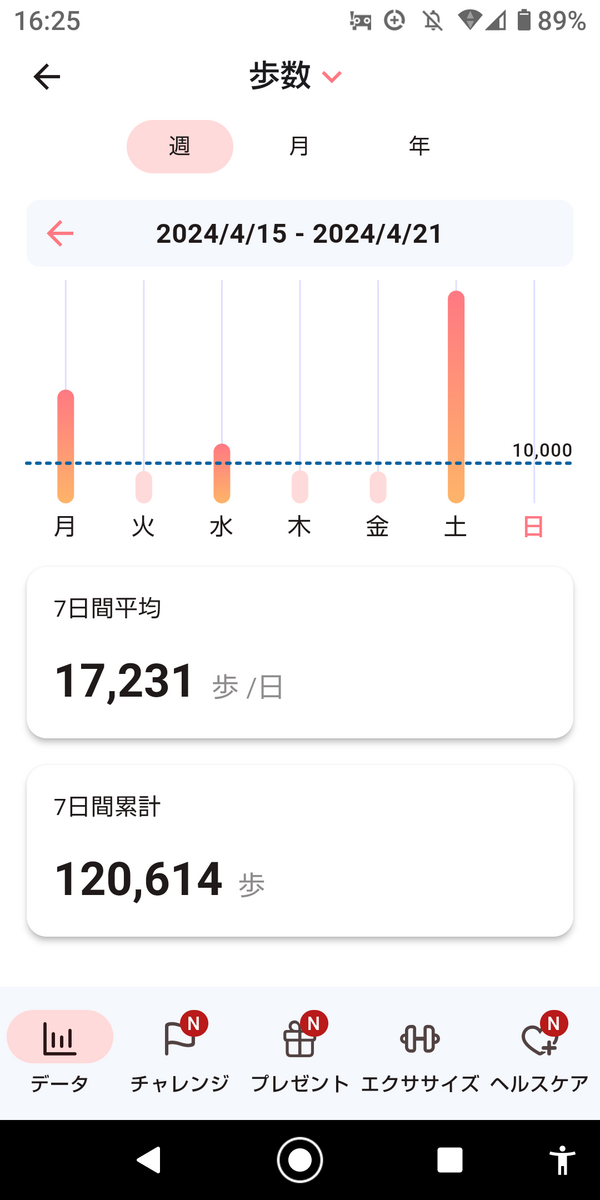Show the previous week with the pink arrow
Viewport: 600px width, 1200px height.
[x=61, y=234]
